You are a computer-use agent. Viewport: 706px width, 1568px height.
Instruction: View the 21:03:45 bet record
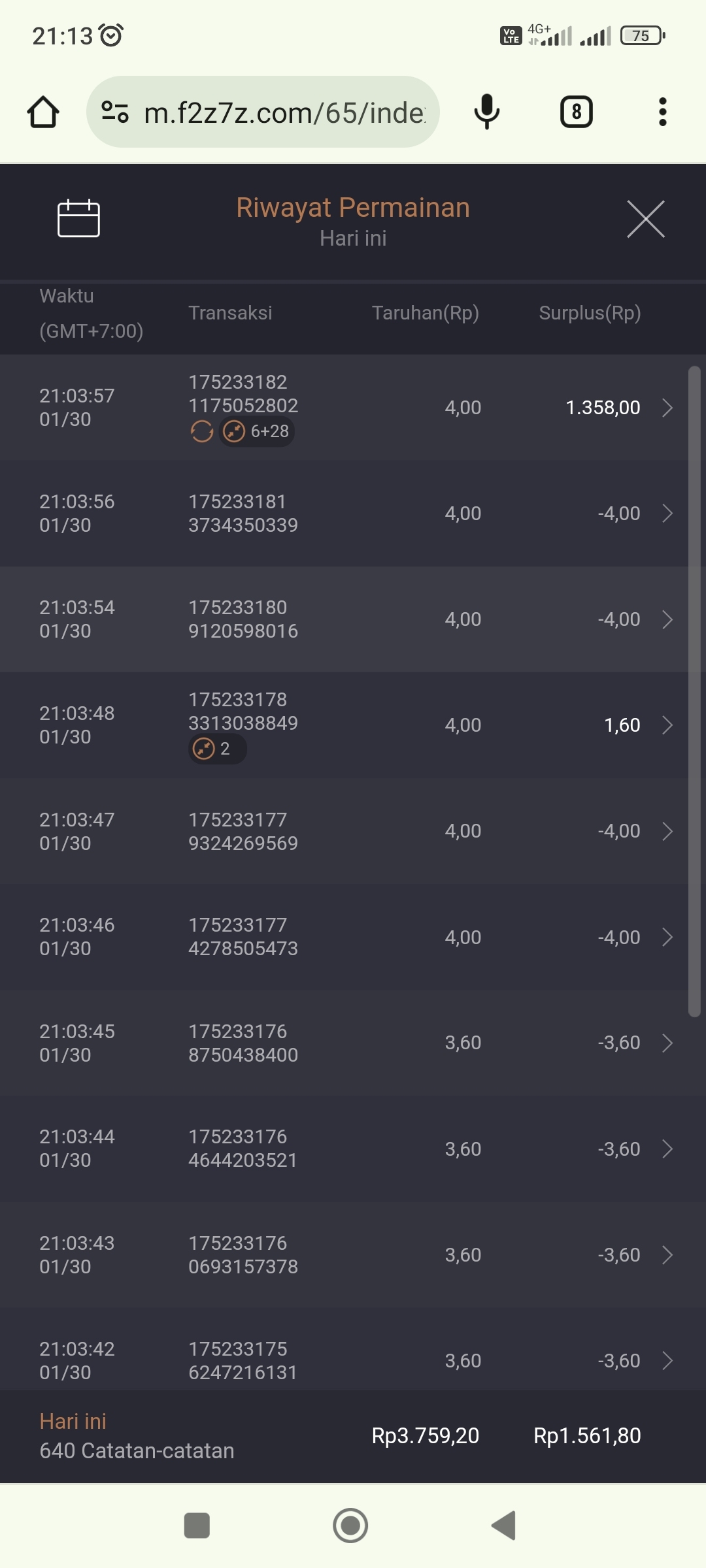tap(353, 1043)
